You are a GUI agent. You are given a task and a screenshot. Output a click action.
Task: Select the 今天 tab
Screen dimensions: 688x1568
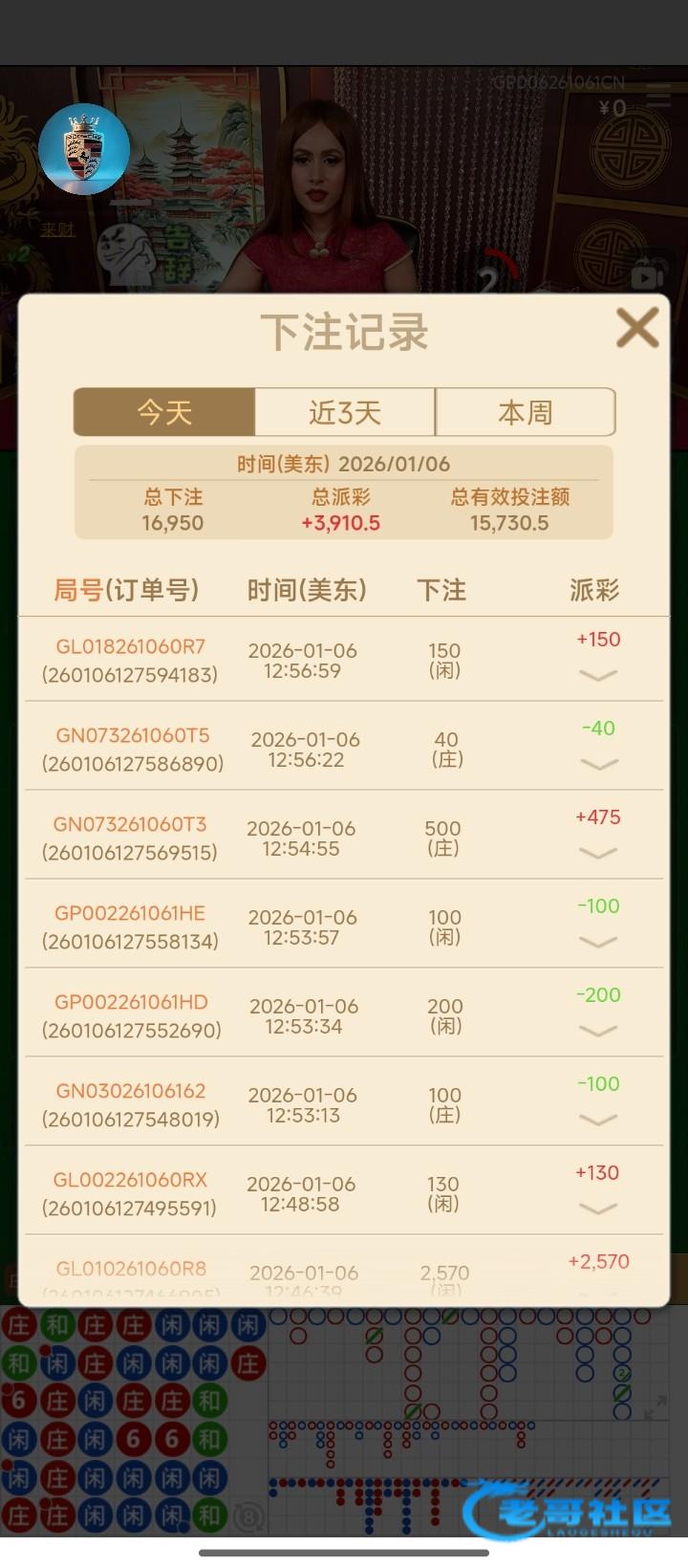pos(164,412)
